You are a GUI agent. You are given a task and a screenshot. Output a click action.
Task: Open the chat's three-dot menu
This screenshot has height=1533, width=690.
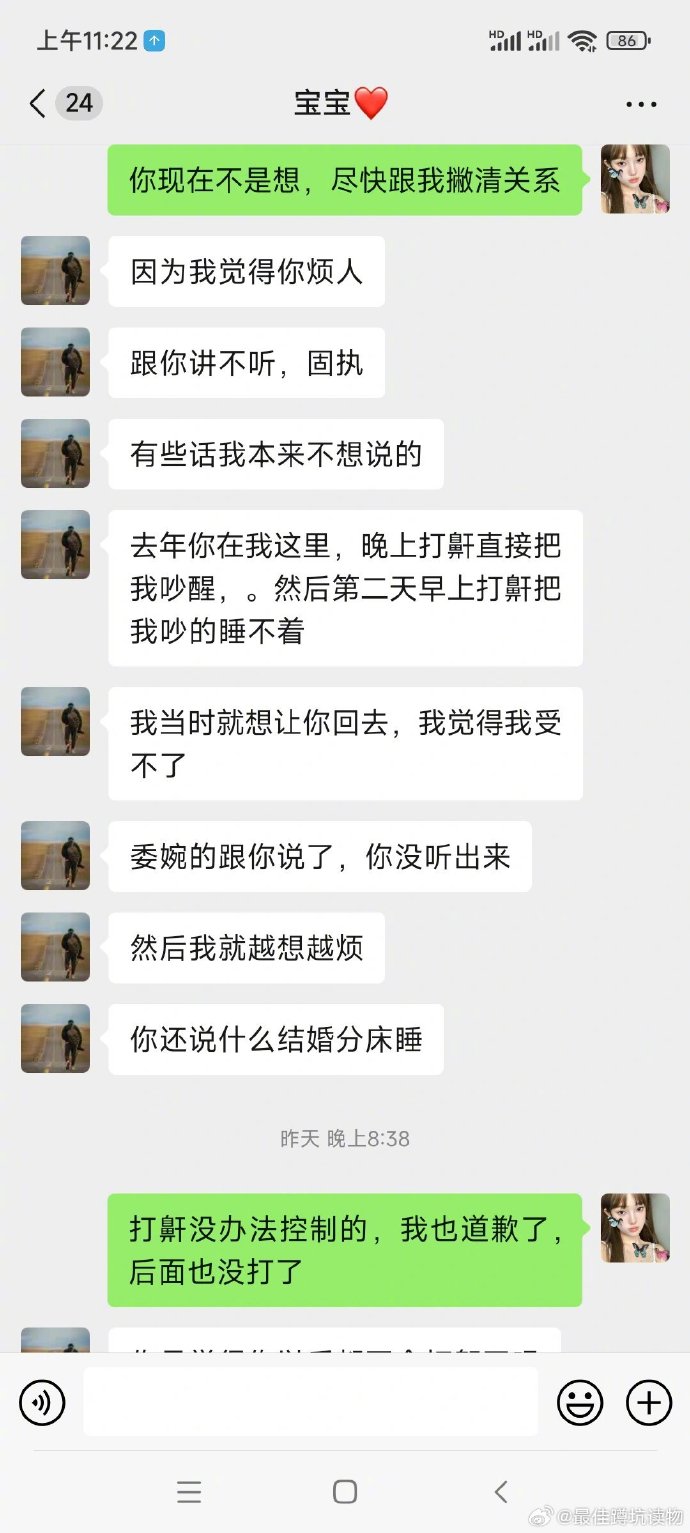(x=641, y=103)
